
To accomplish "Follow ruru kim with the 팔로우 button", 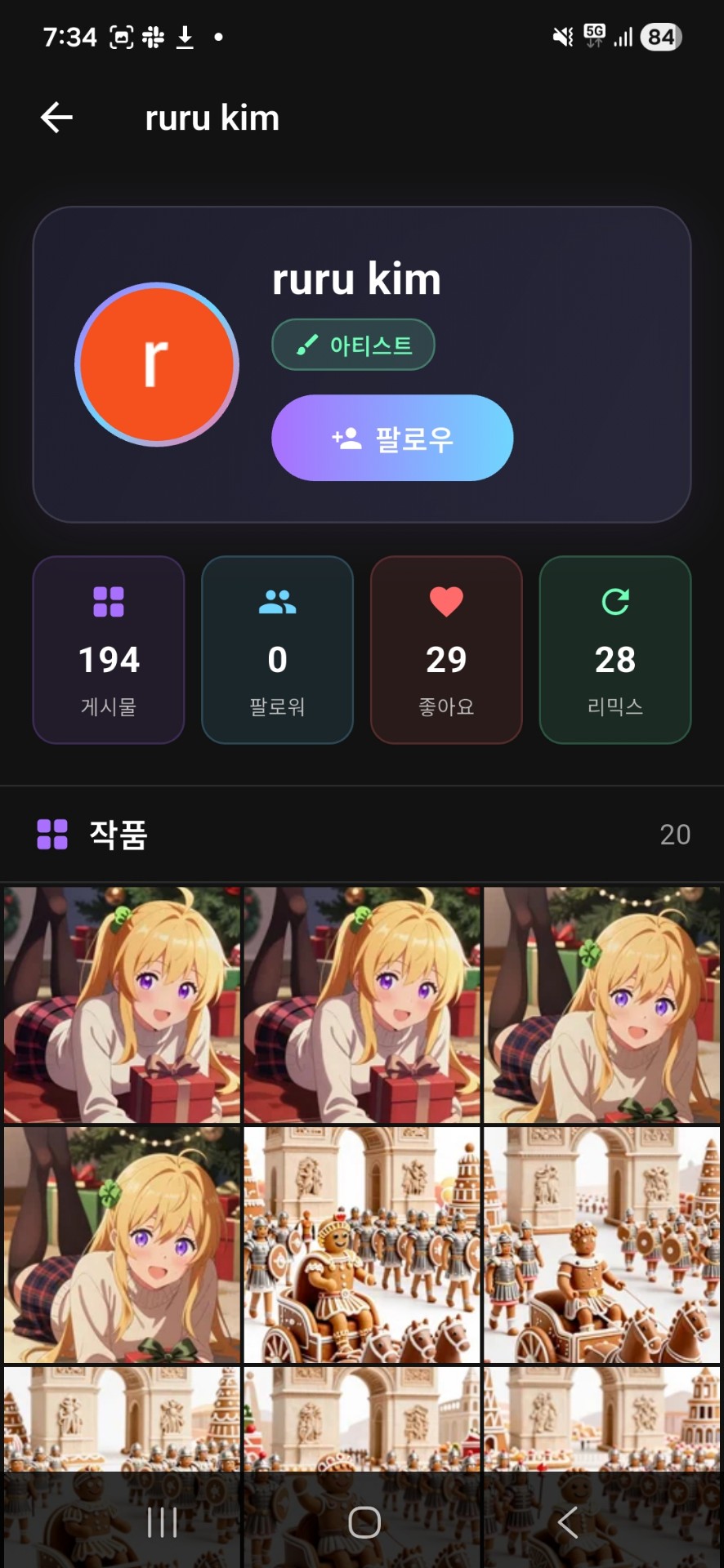I will coord(392,439).
